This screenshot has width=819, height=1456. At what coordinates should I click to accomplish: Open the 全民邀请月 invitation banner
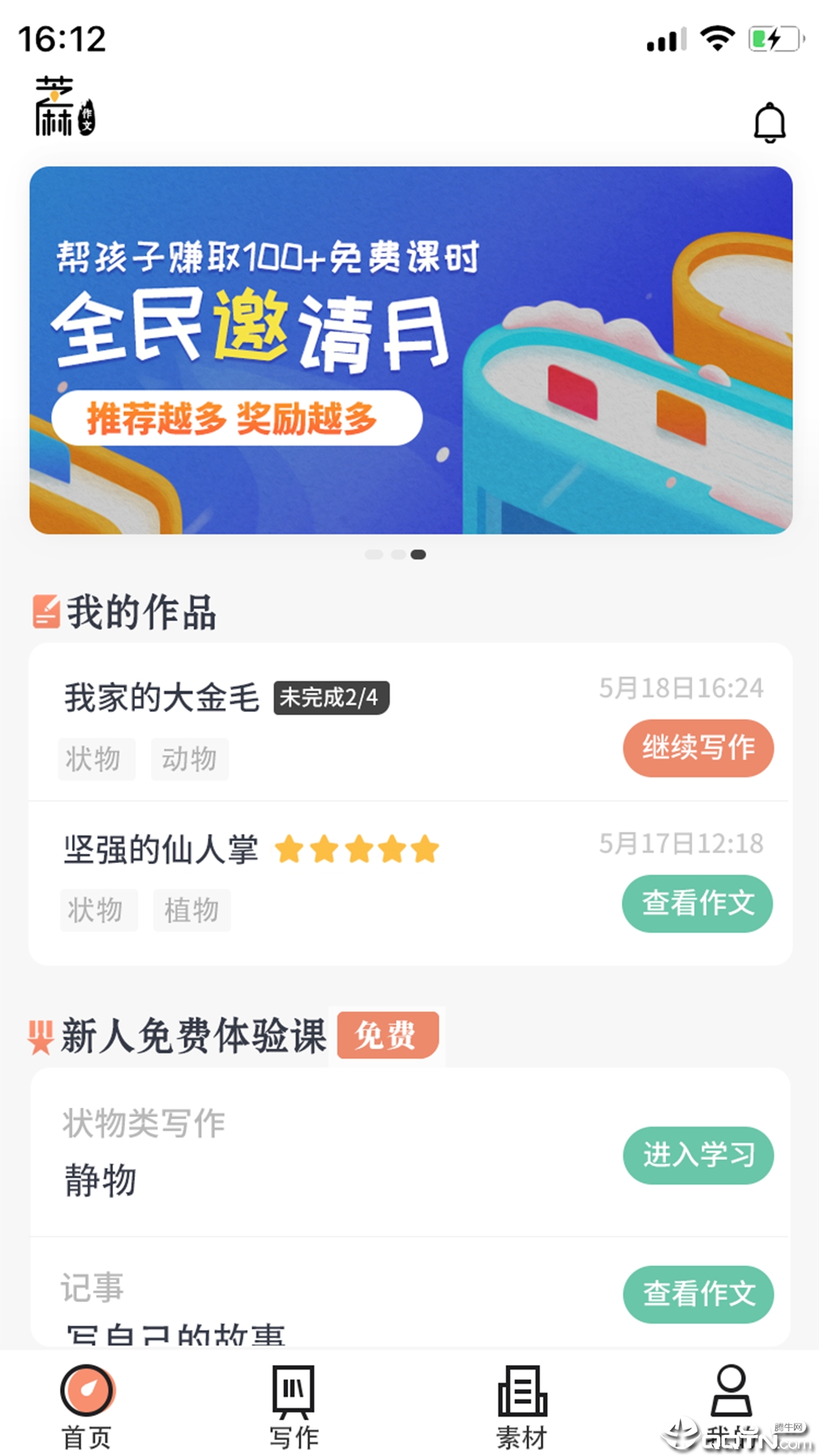410,350
